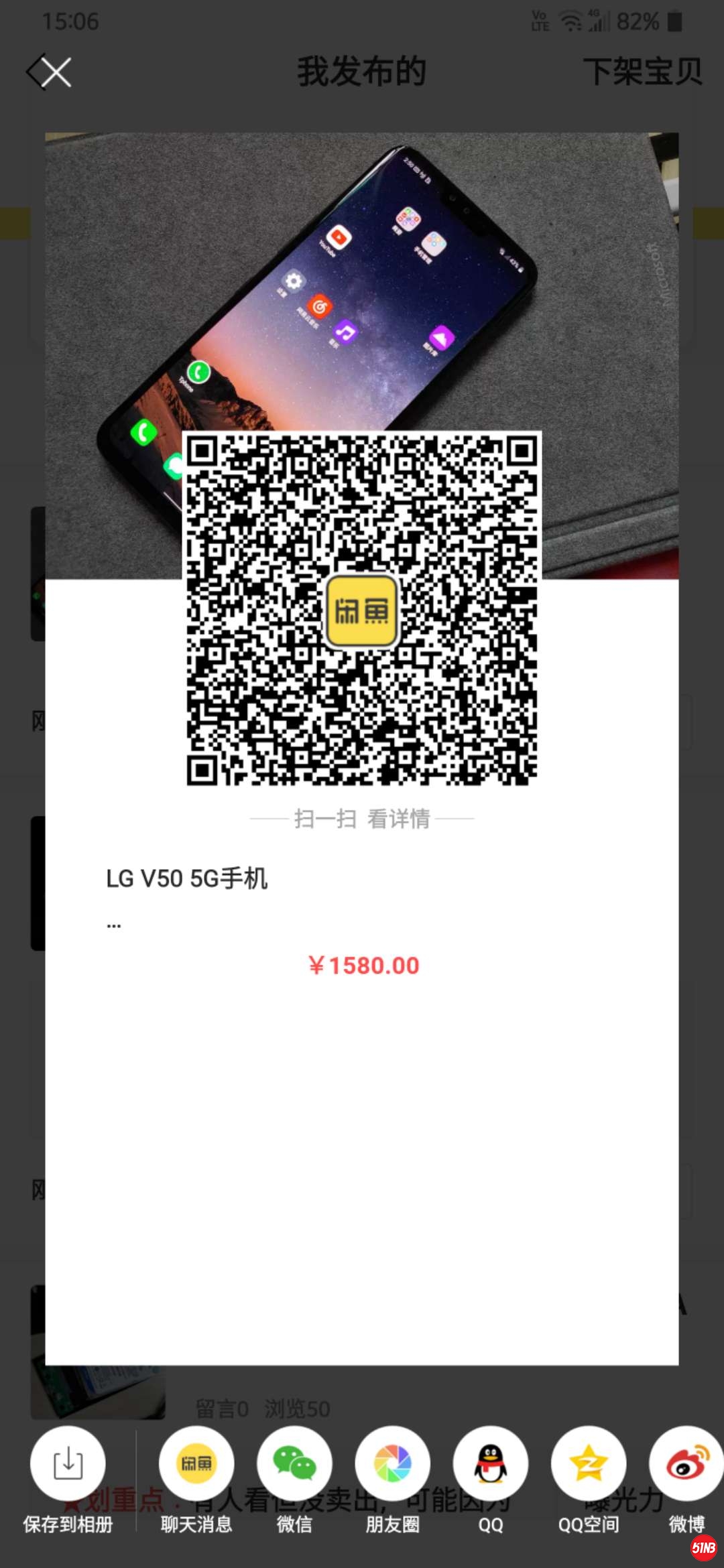
Task: Share to QQ Zone
Action: click(588, 1464)
